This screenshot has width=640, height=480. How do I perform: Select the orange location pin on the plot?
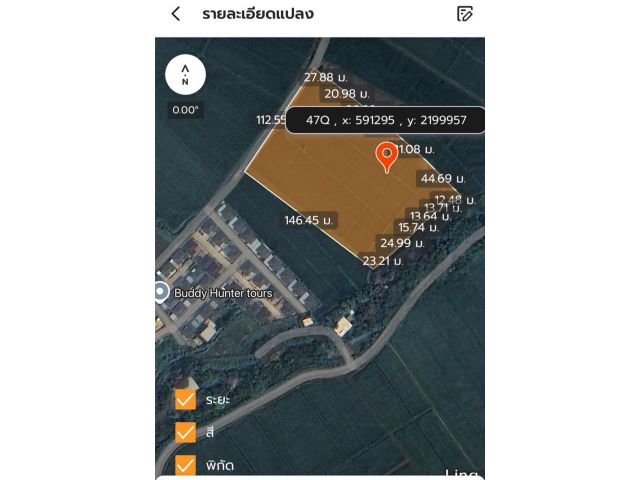click(x=387, y=157)
